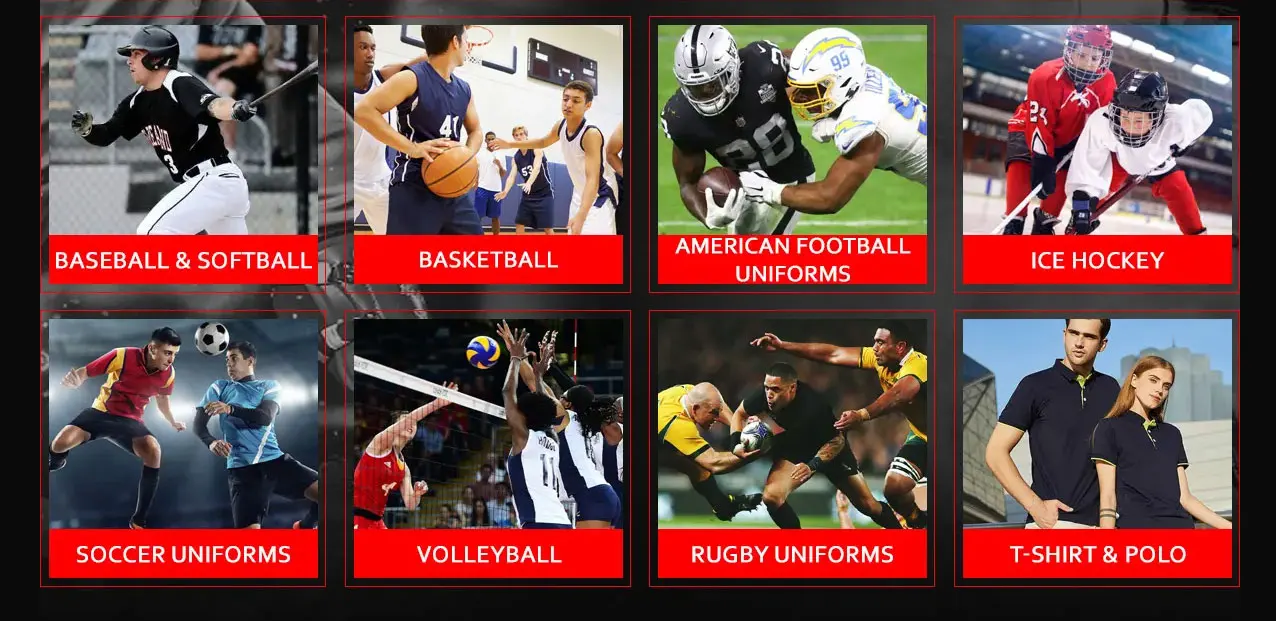Open the Baseball & Softball category
Image resolution: width=1276 pixels, height=621 pixels.
pos(183,154)
